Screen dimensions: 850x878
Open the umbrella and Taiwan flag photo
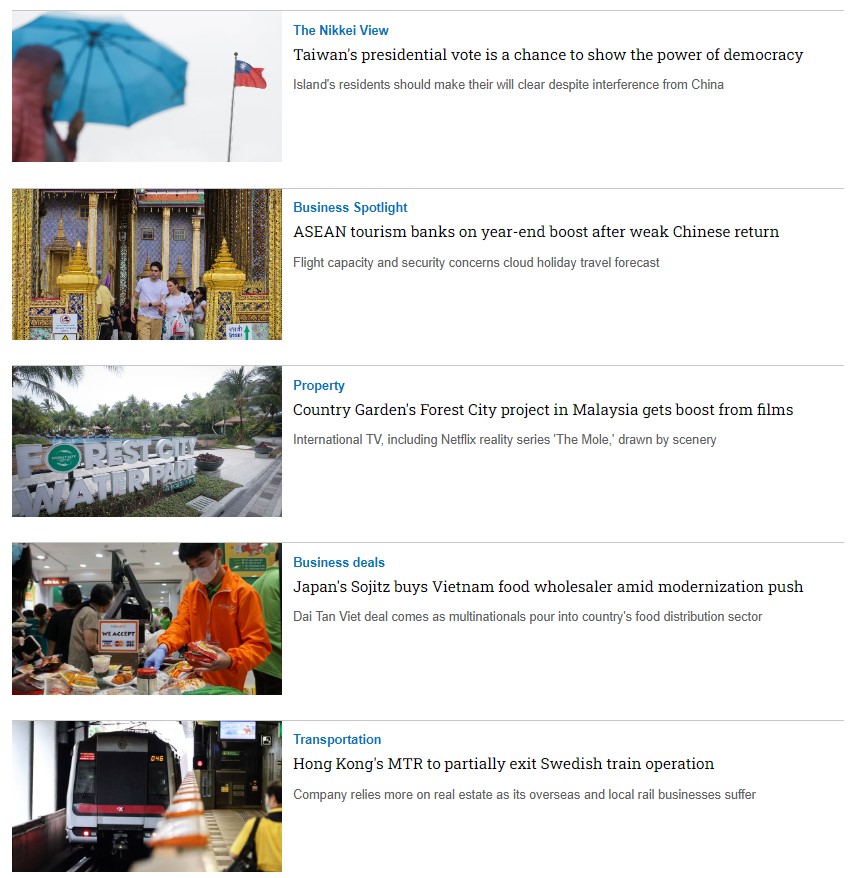[147, 86]
